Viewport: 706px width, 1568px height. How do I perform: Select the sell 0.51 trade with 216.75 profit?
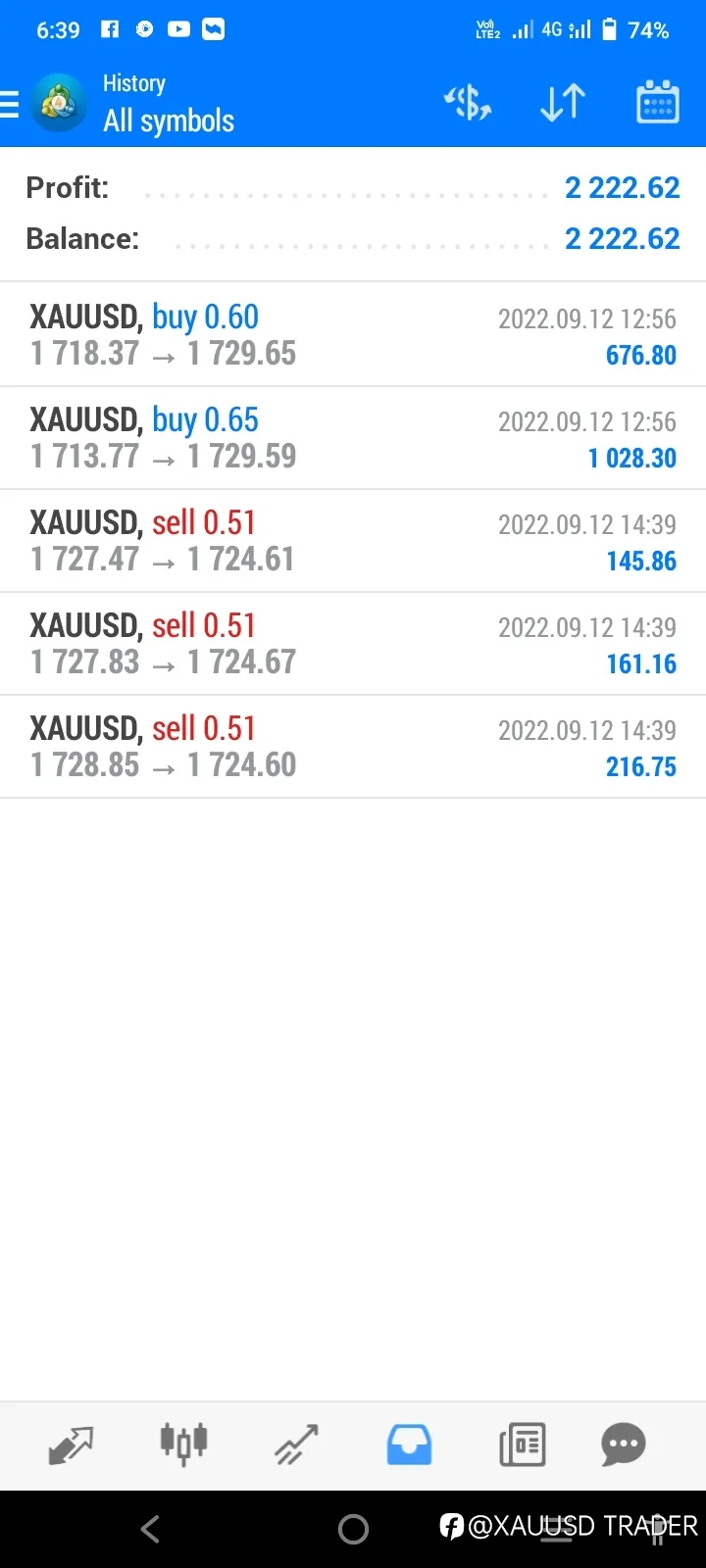click(353, 747)
